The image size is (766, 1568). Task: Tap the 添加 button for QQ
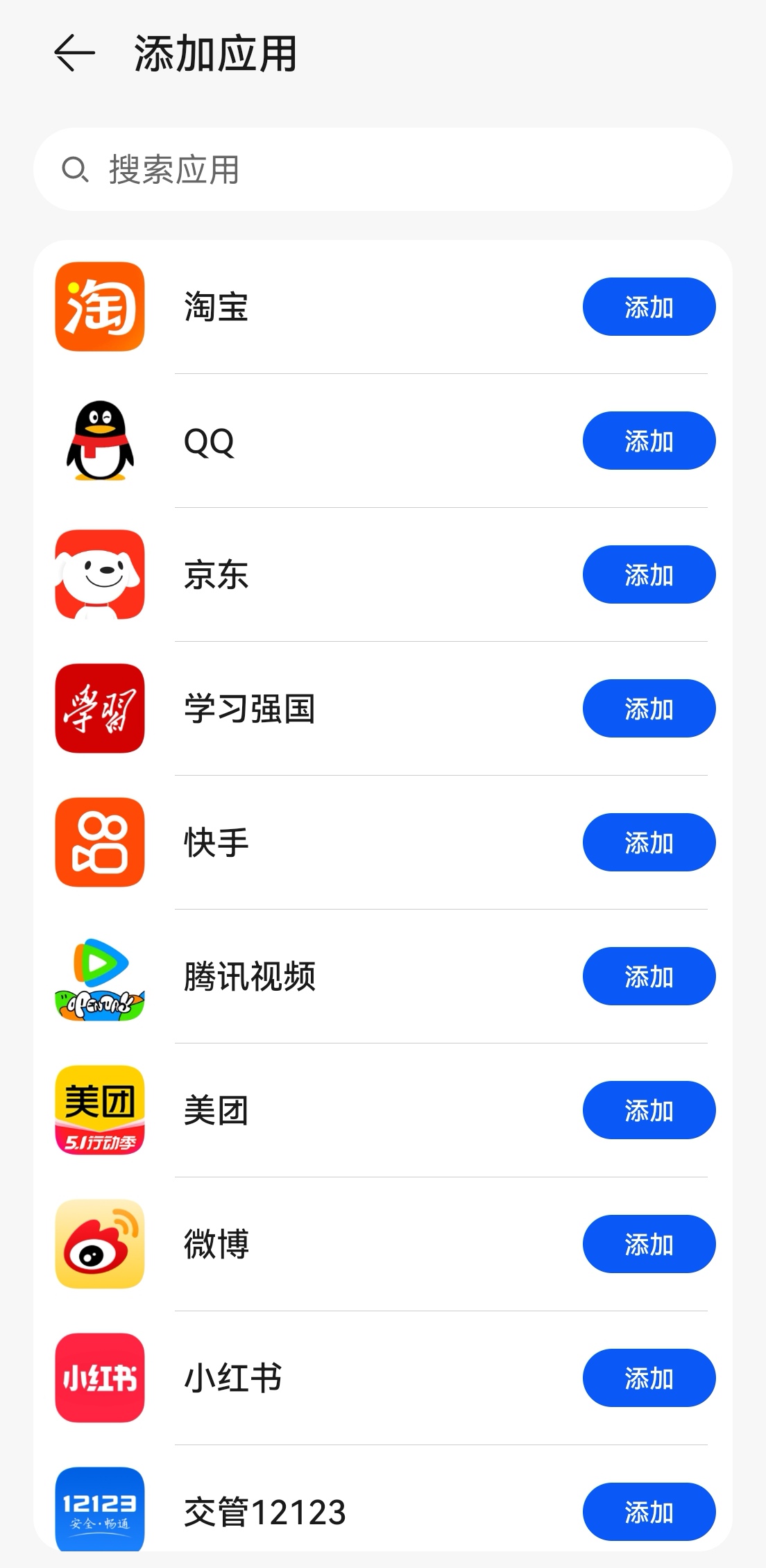(649, 441)
